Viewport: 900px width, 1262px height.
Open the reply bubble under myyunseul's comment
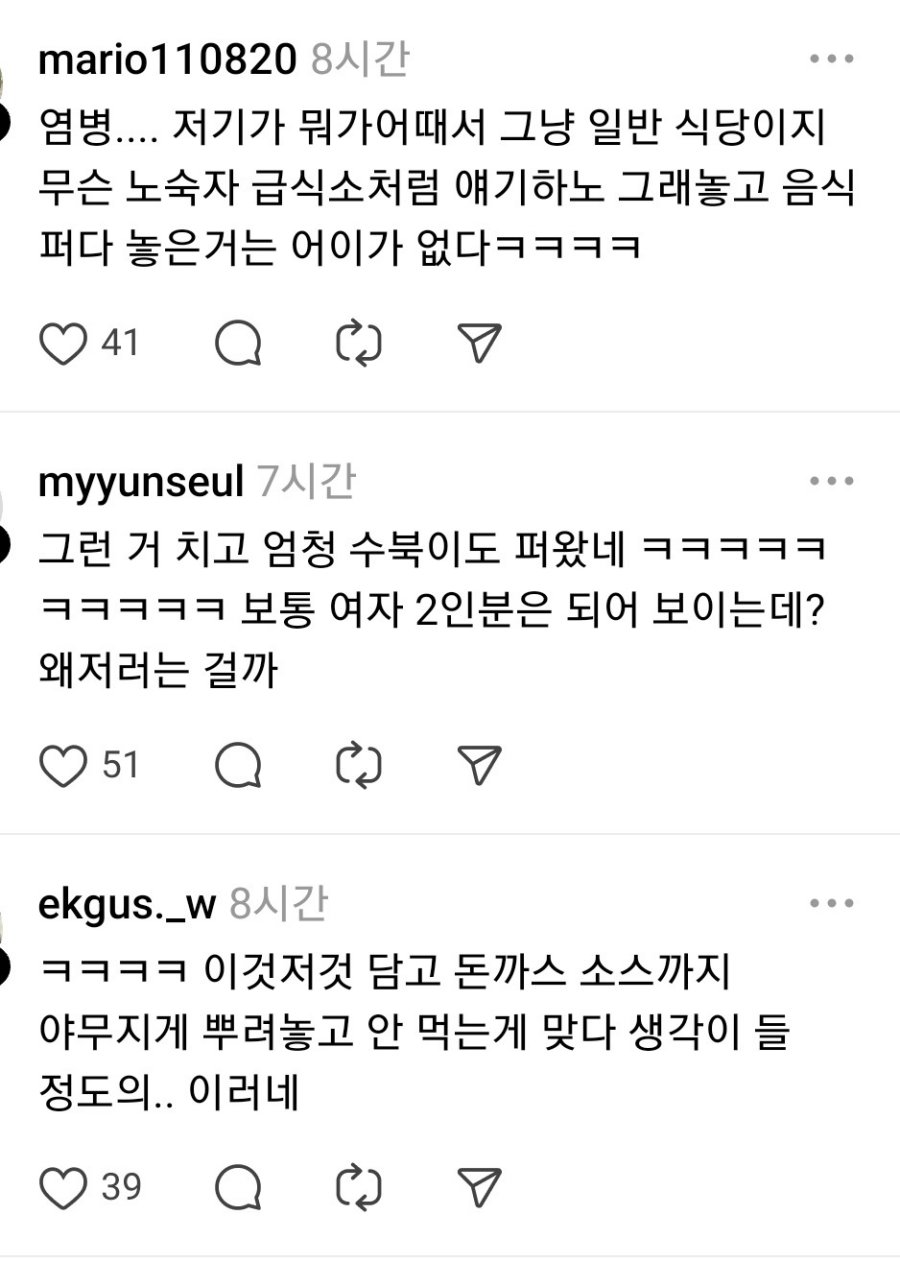tap(238, 765)
